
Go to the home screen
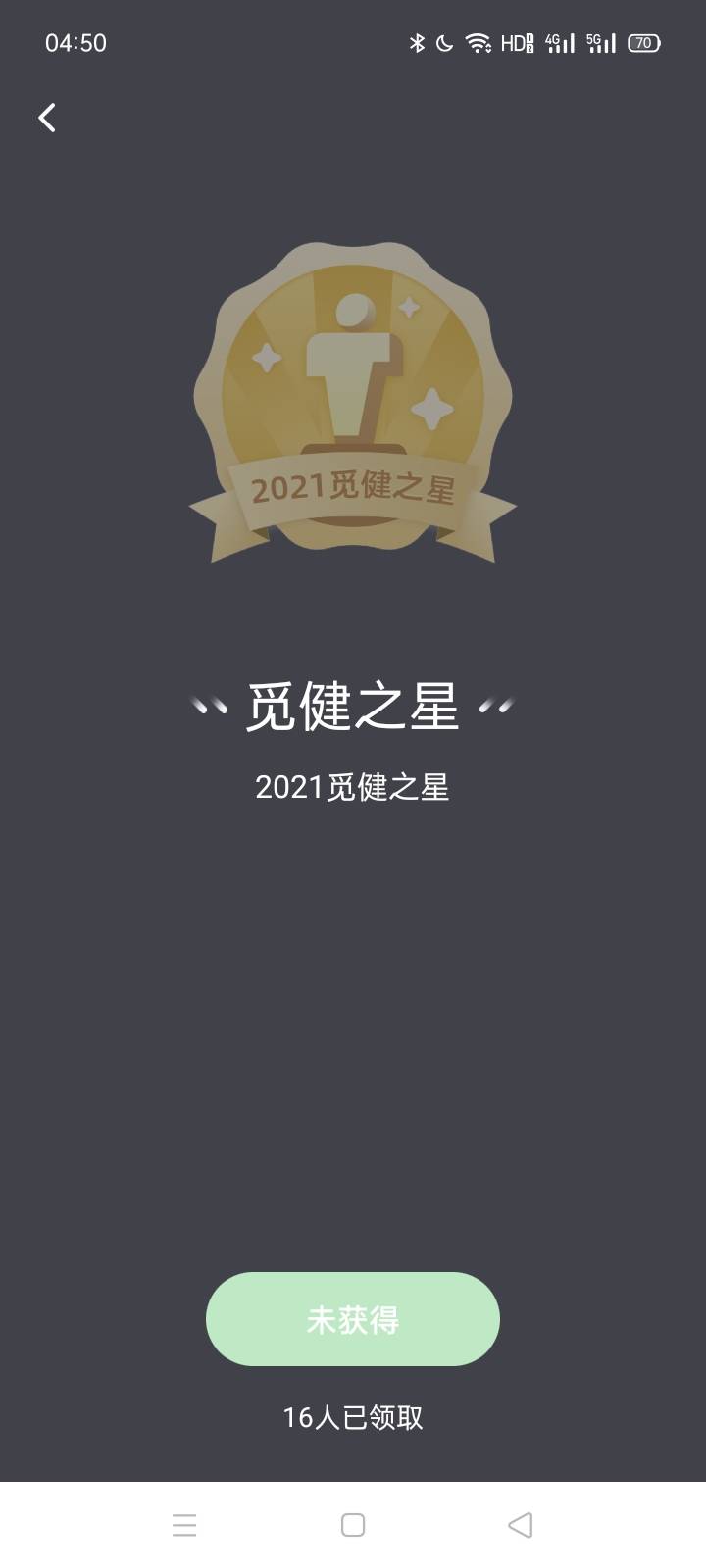[x=353, y=1525]
